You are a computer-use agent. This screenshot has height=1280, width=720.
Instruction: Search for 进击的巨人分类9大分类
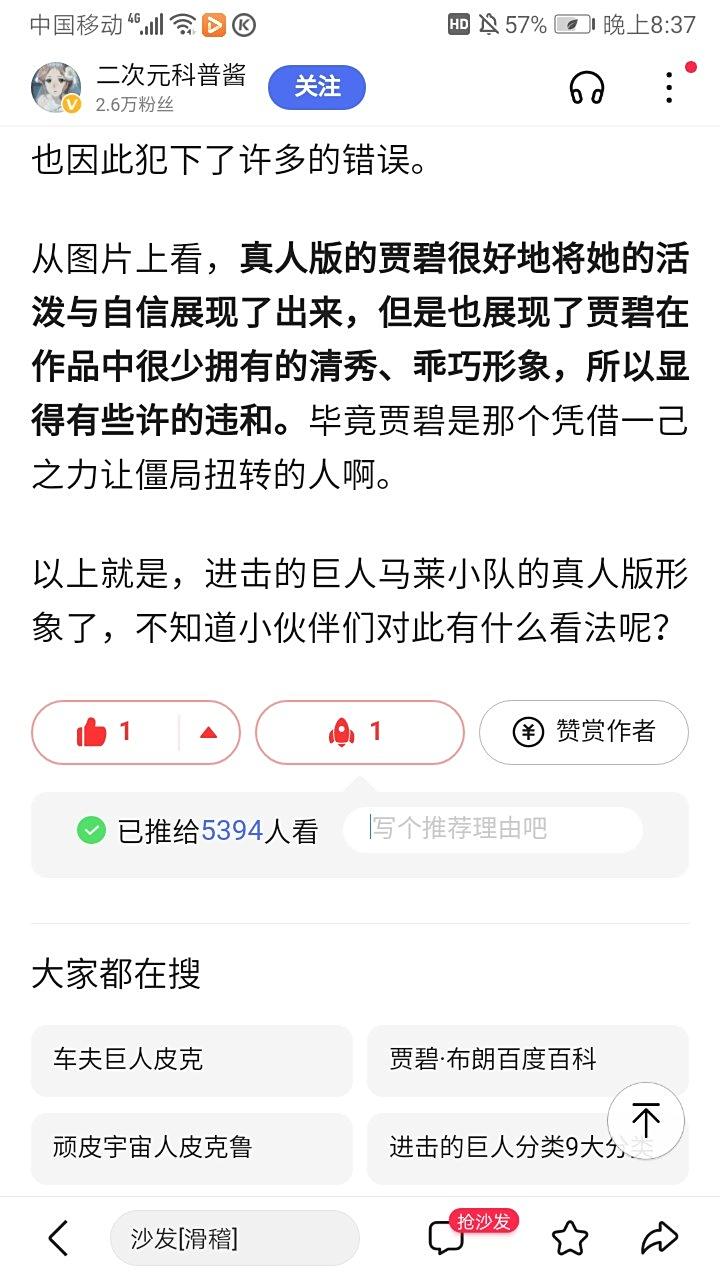[x=500, y=1148]
